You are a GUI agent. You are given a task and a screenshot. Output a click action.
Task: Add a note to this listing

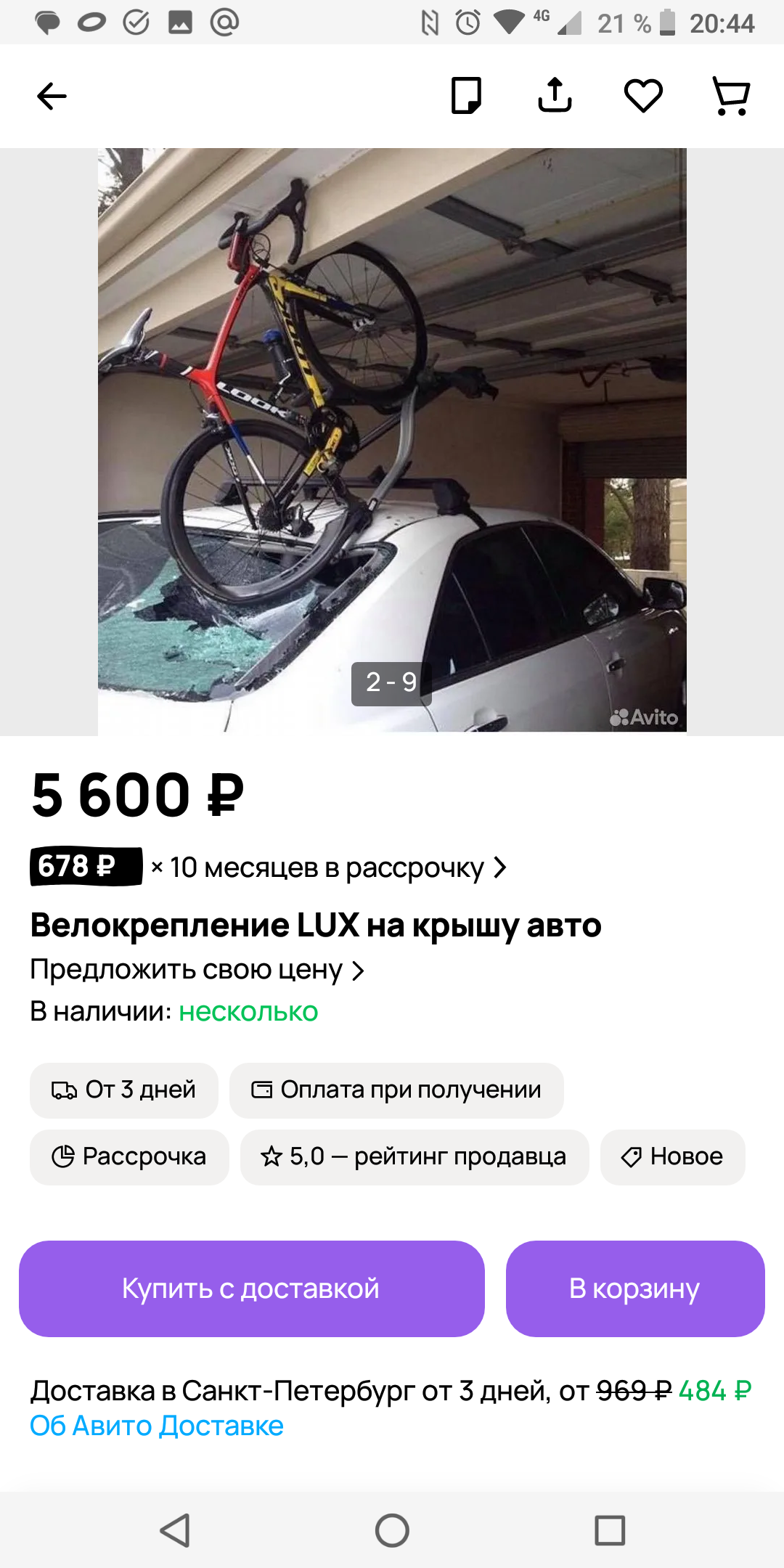[466, 96]
